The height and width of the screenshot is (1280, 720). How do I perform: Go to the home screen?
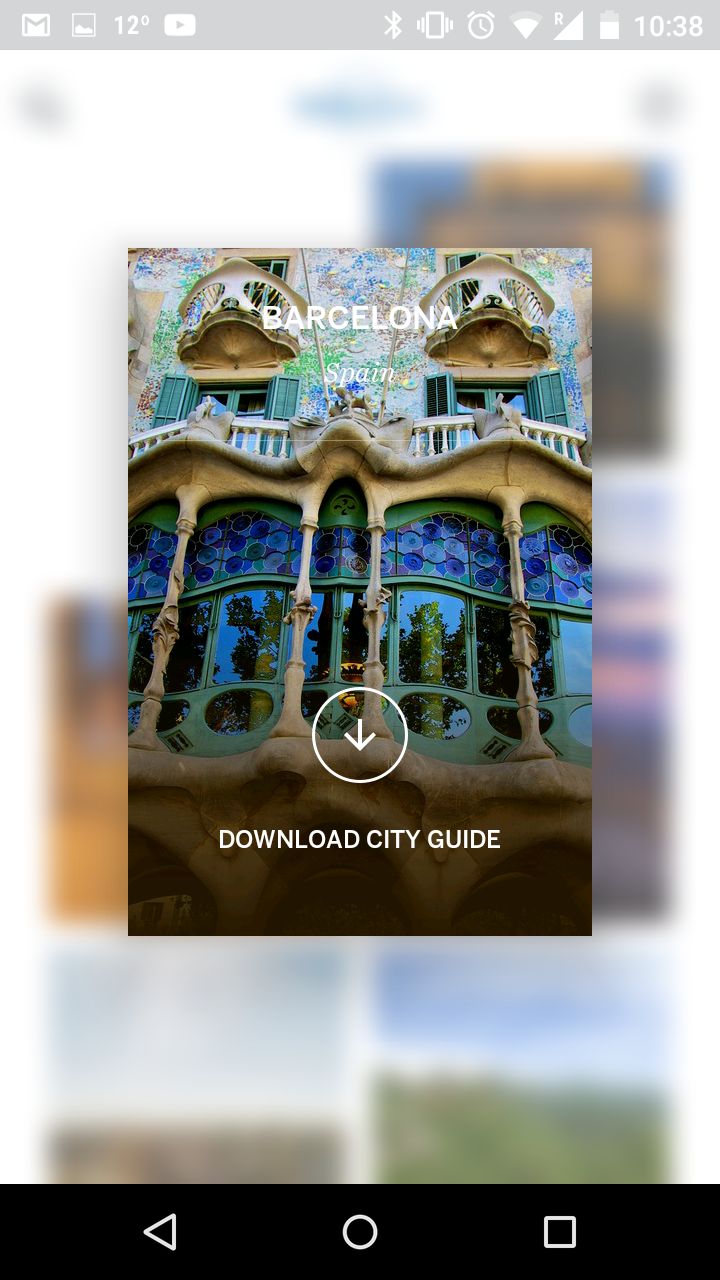[360, 1232]
